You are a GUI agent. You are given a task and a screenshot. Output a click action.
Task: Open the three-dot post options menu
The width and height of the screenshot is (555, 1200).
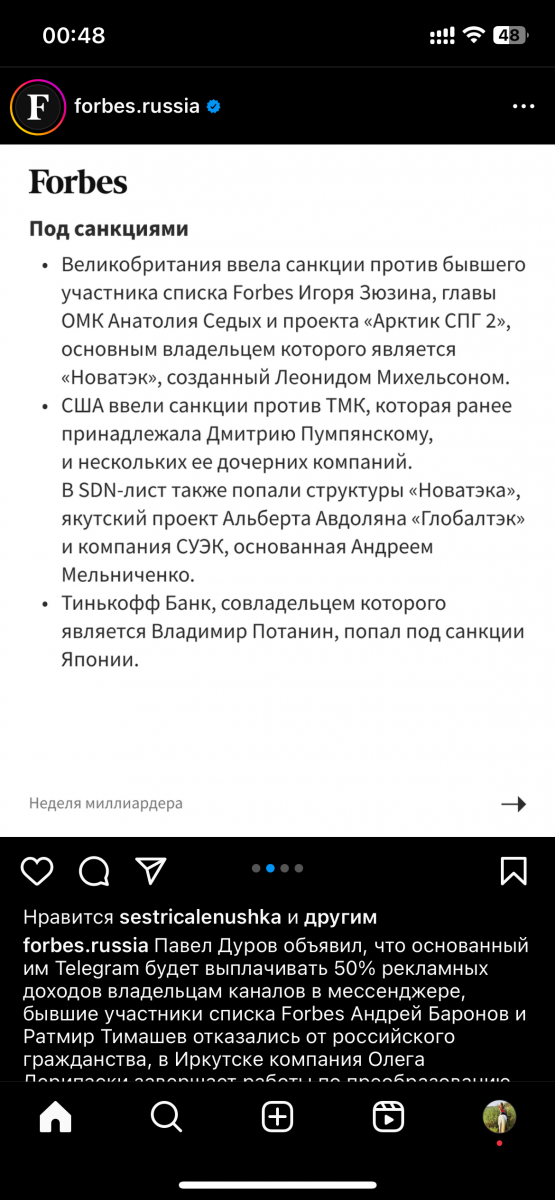[x=523, y=106]
